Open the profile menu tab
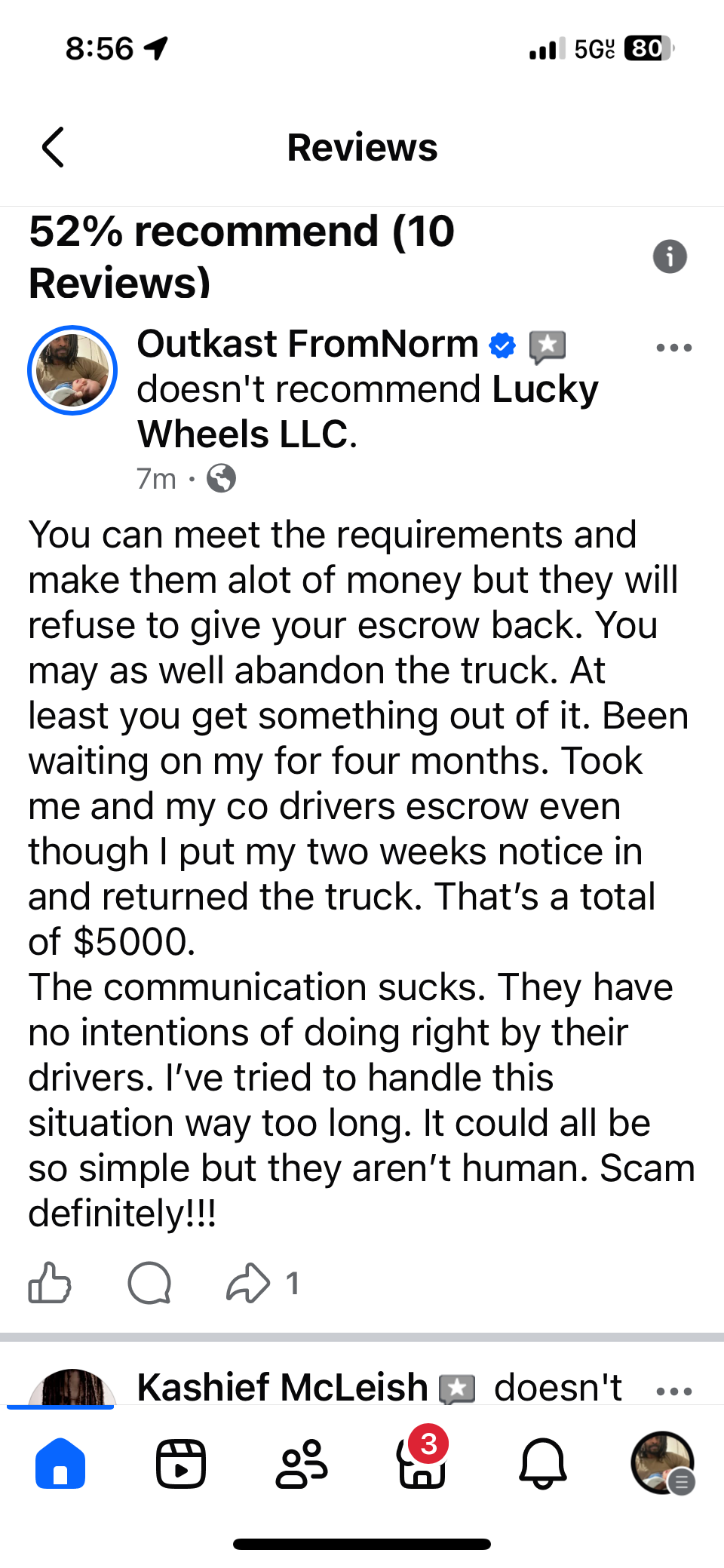The image size is (724, 1568). 662,1464
